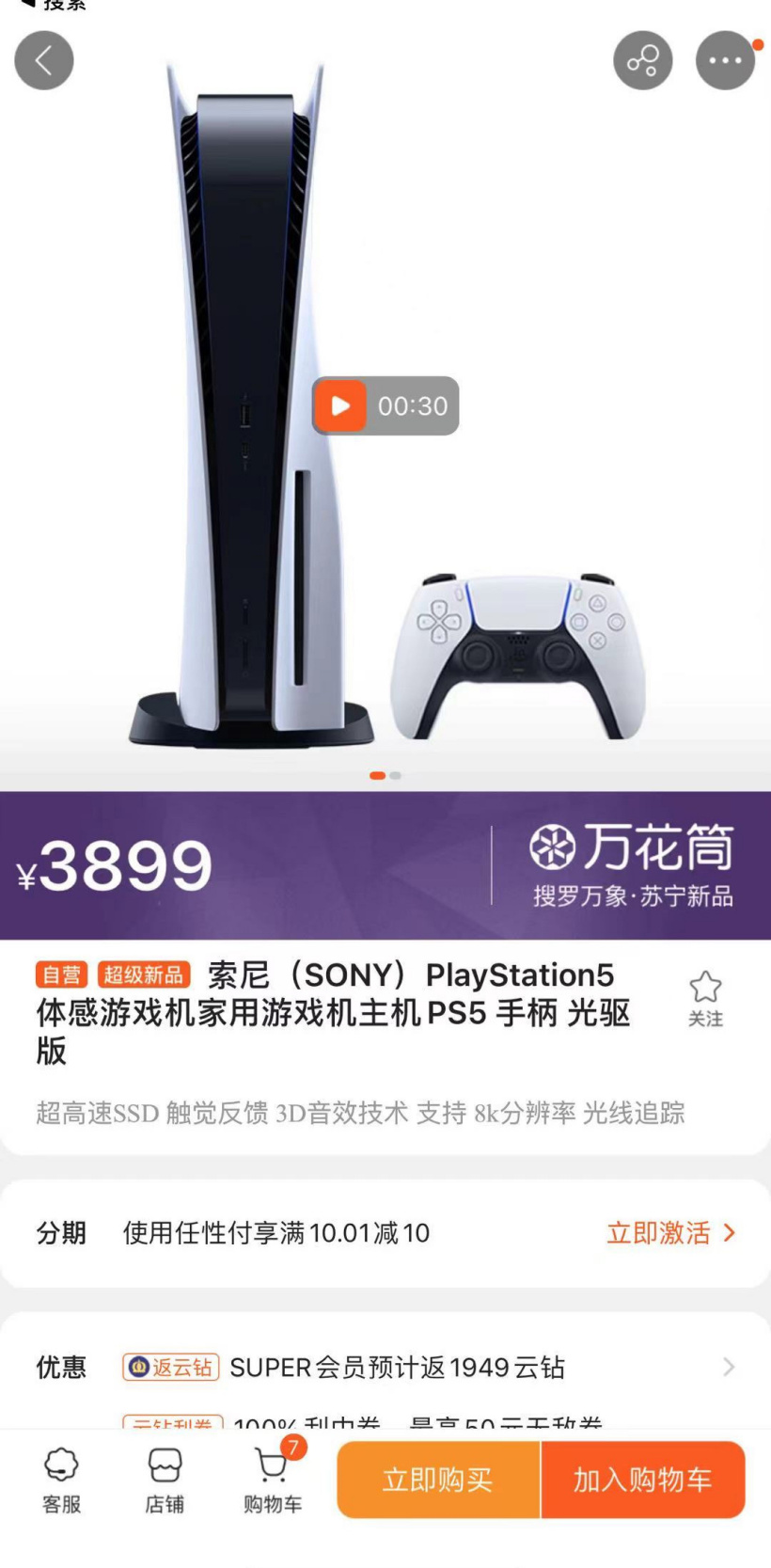Image resolution: width=771 pixels, height=1568 pixels.
Task: Click the back arrow at top left
Action: 43,60
